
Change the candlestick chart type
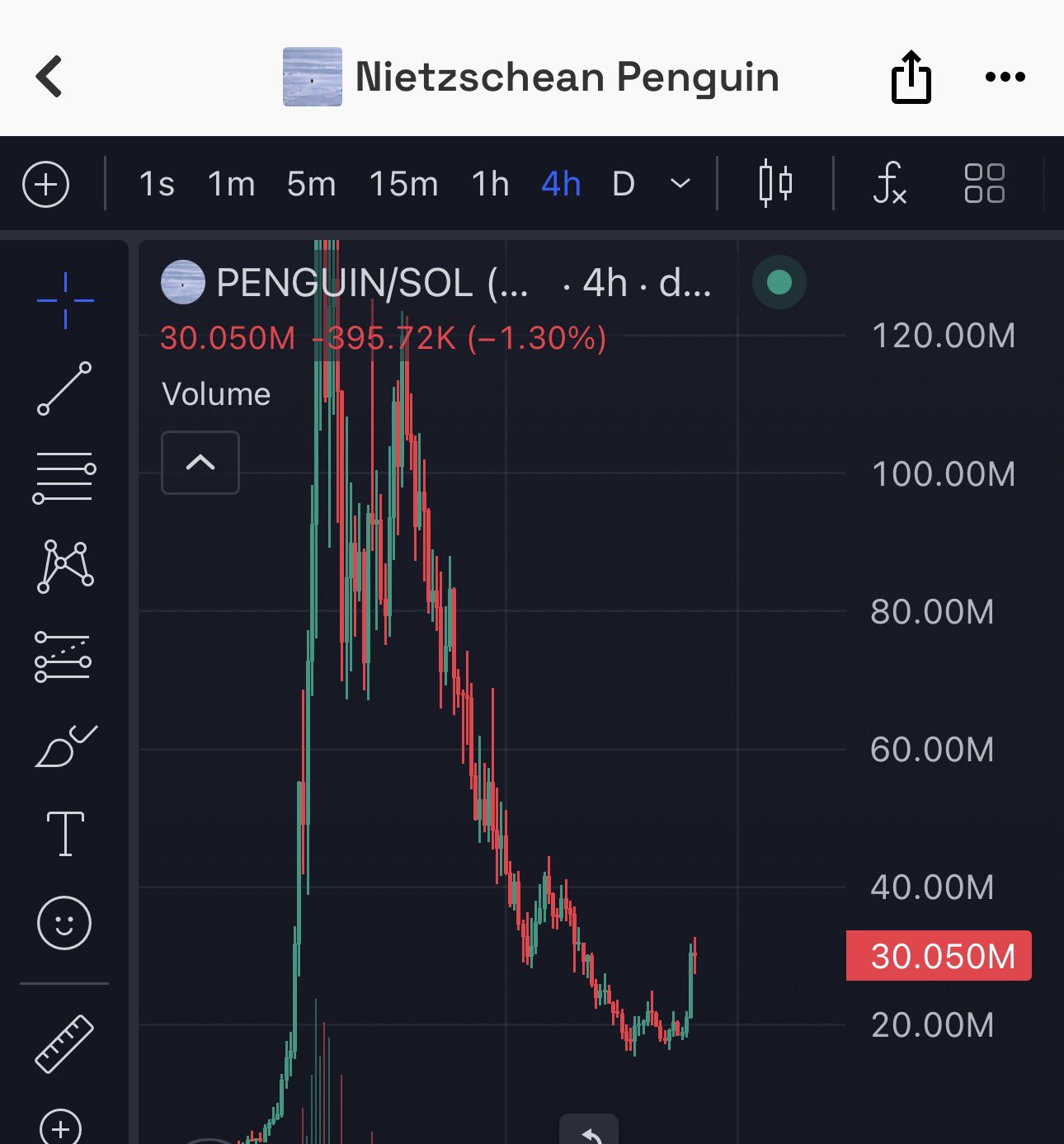pos(775,184)
